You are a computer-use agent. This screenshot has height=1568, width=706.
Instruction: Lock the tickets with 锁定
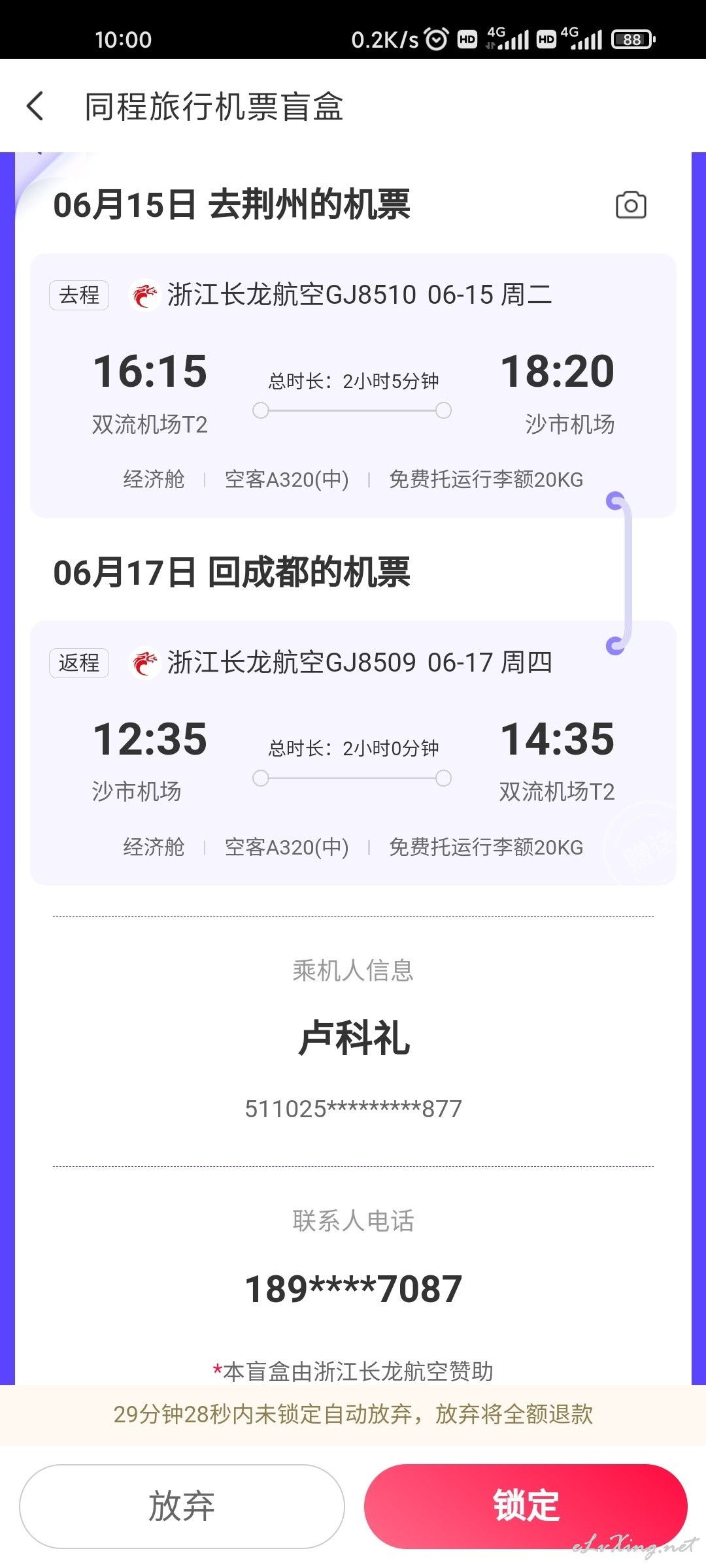pos(526,1506)
